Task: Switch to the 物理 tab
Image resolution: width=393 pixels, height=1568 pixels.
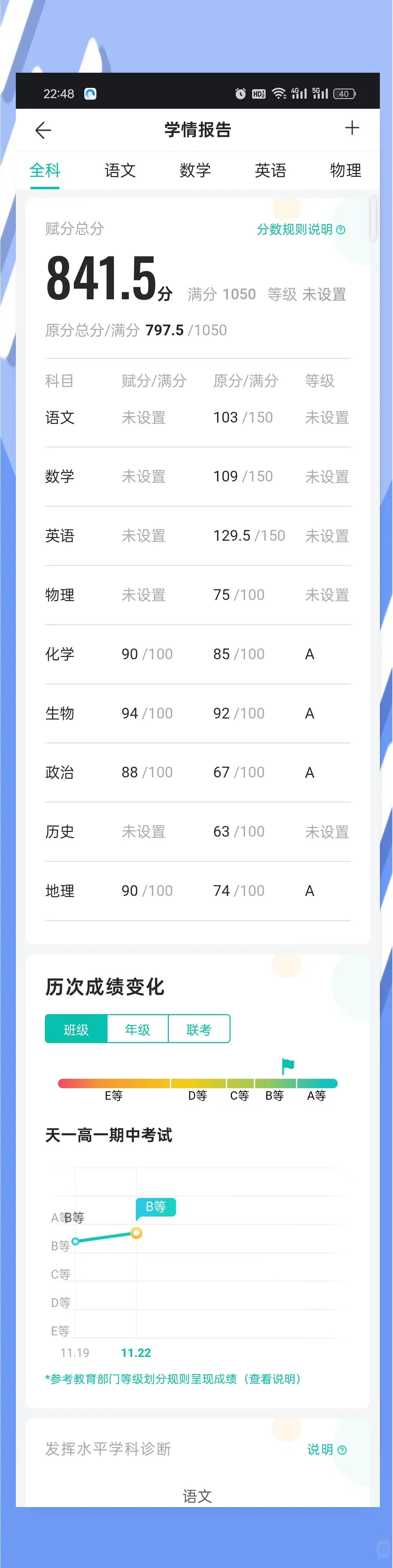Action: point(345,170)
